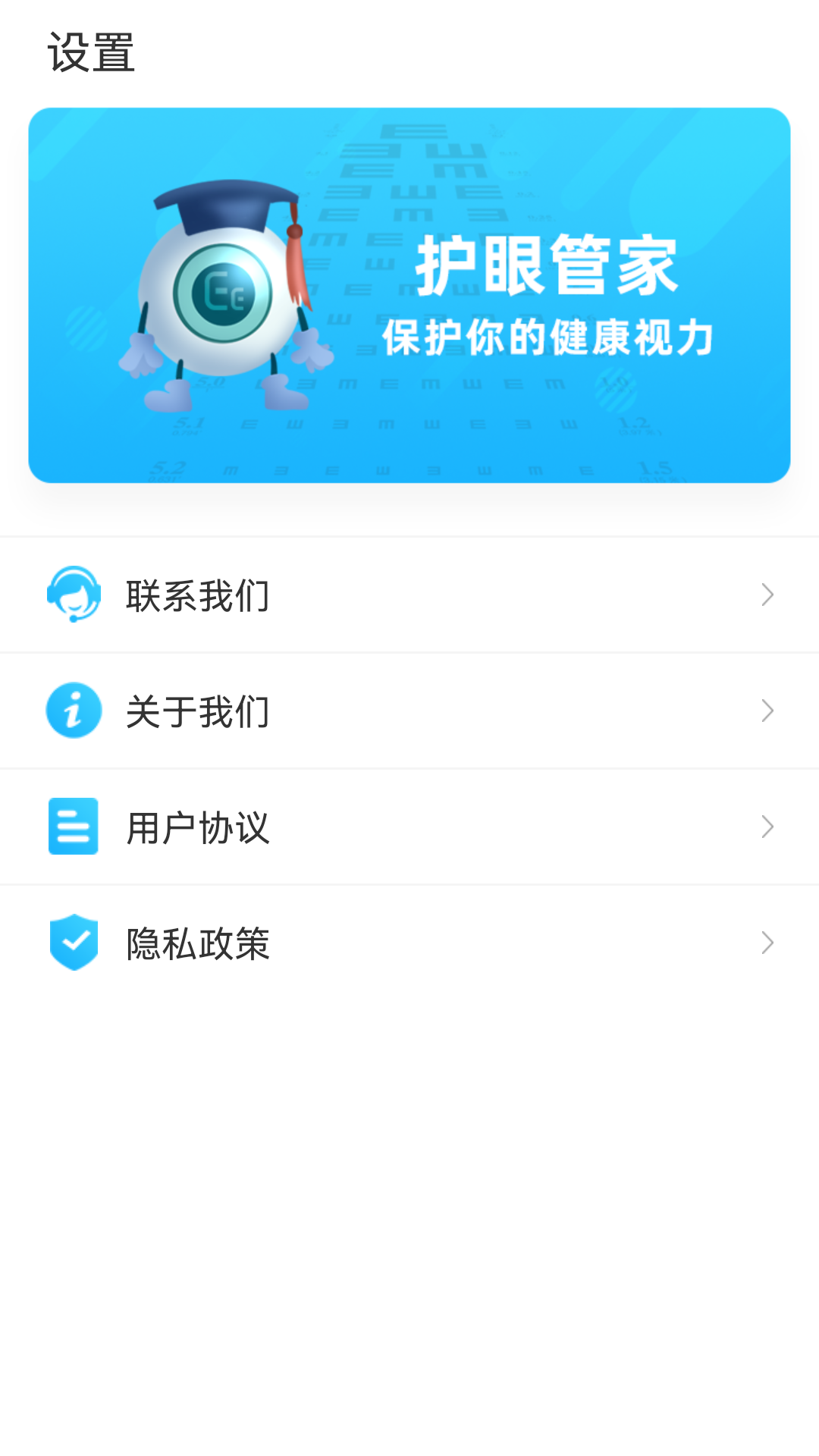Click the customer service headset icon beside 联系我们
The image size is (819, 1456).
click(74, 595)
